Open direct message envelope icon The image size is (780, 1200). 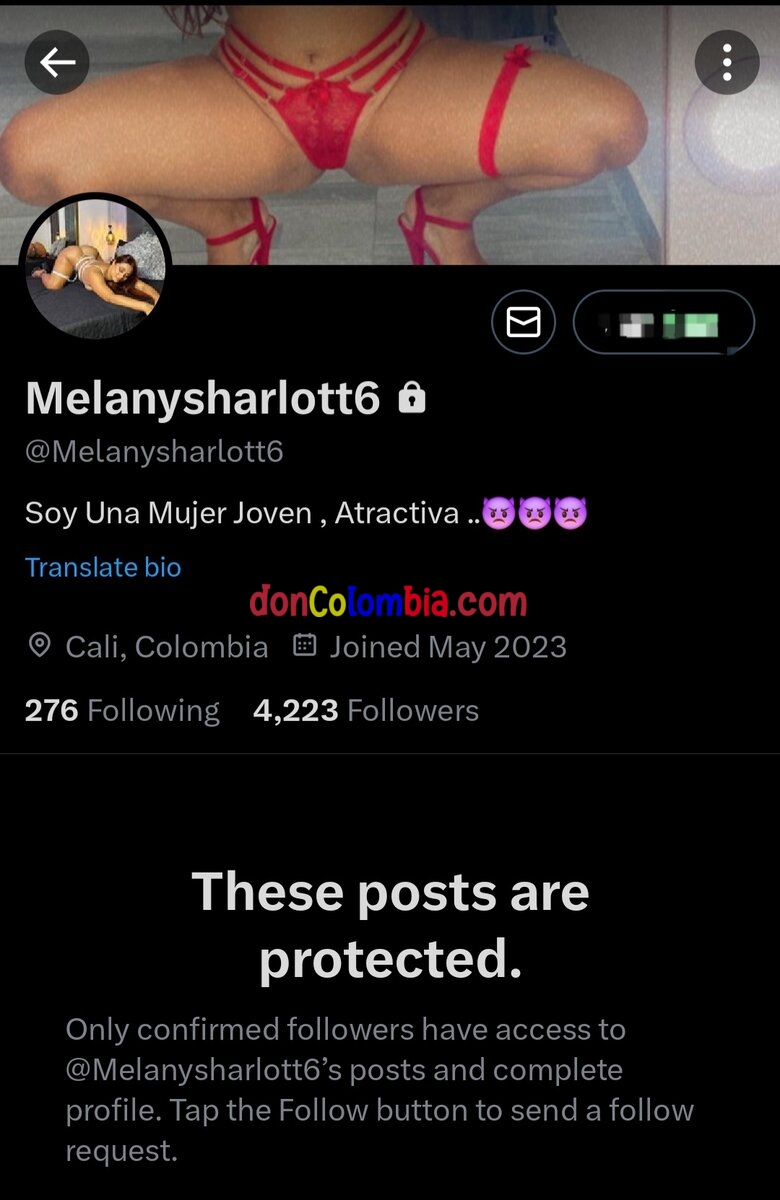523,322
